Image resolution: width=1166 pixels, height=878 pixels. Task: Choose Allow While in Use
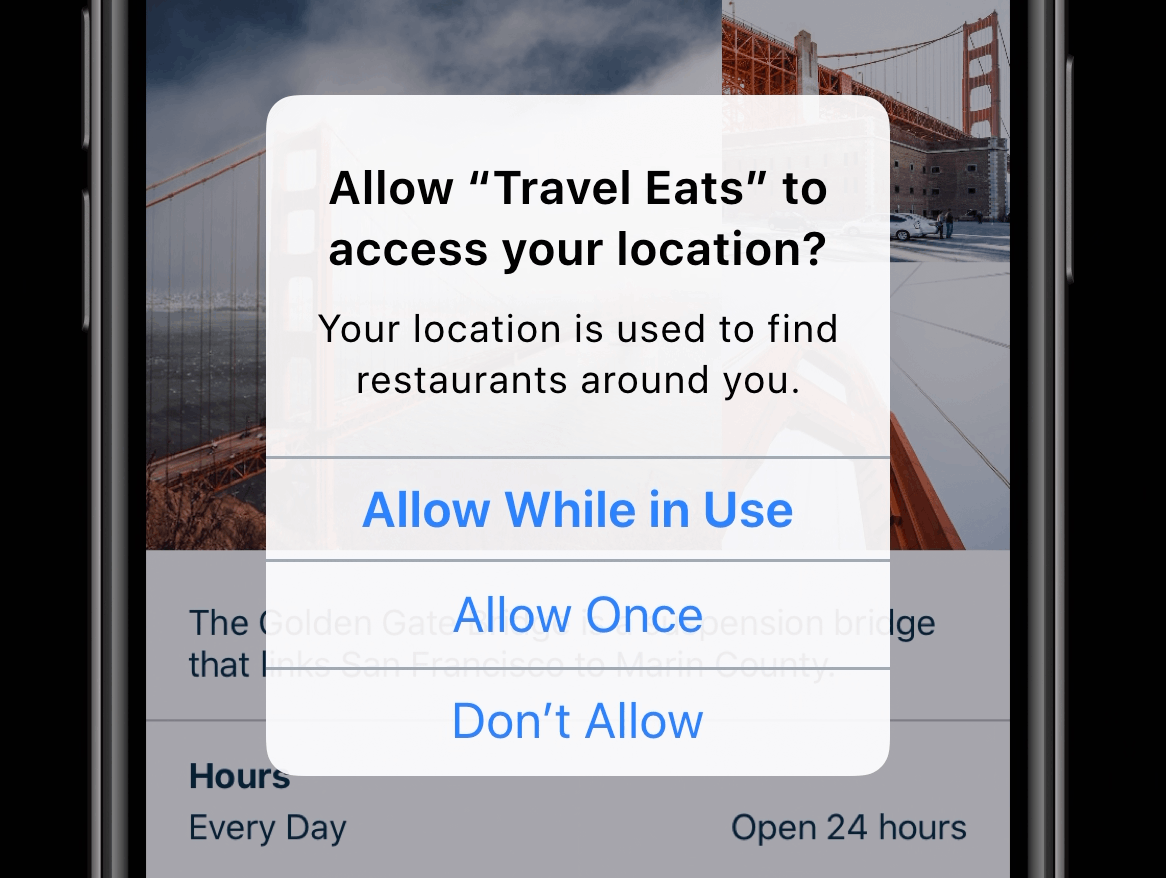[x=577, y=510]
